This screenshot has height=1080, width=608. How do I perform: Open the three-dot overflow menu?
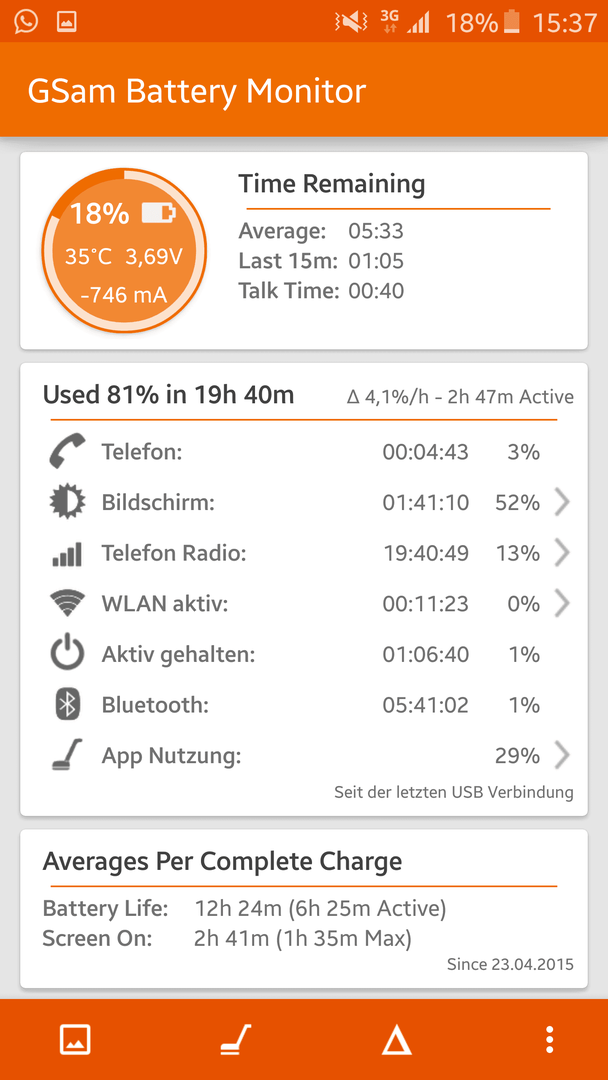tap(549, 1039)
